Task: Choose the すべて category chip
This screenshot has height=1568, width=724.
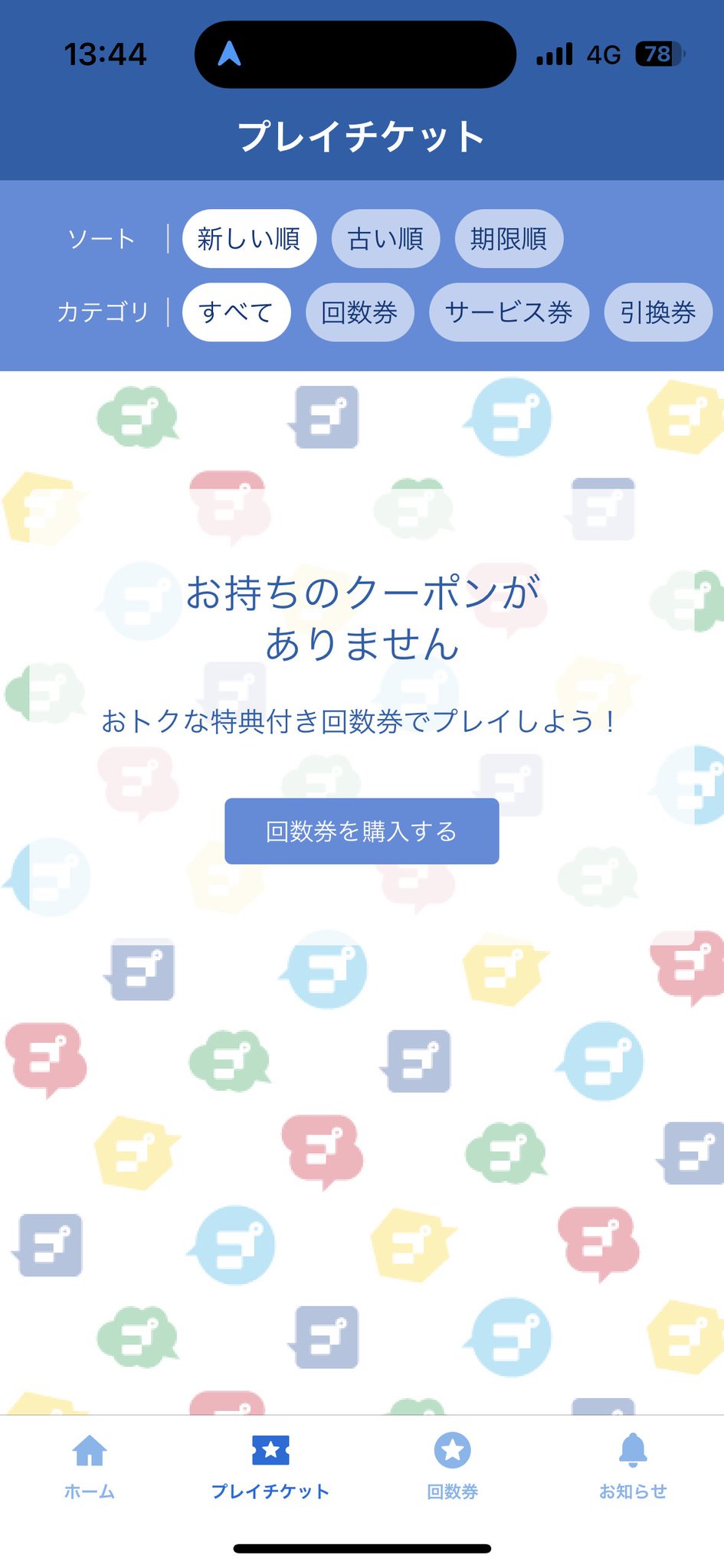Action: coord(236,312)
